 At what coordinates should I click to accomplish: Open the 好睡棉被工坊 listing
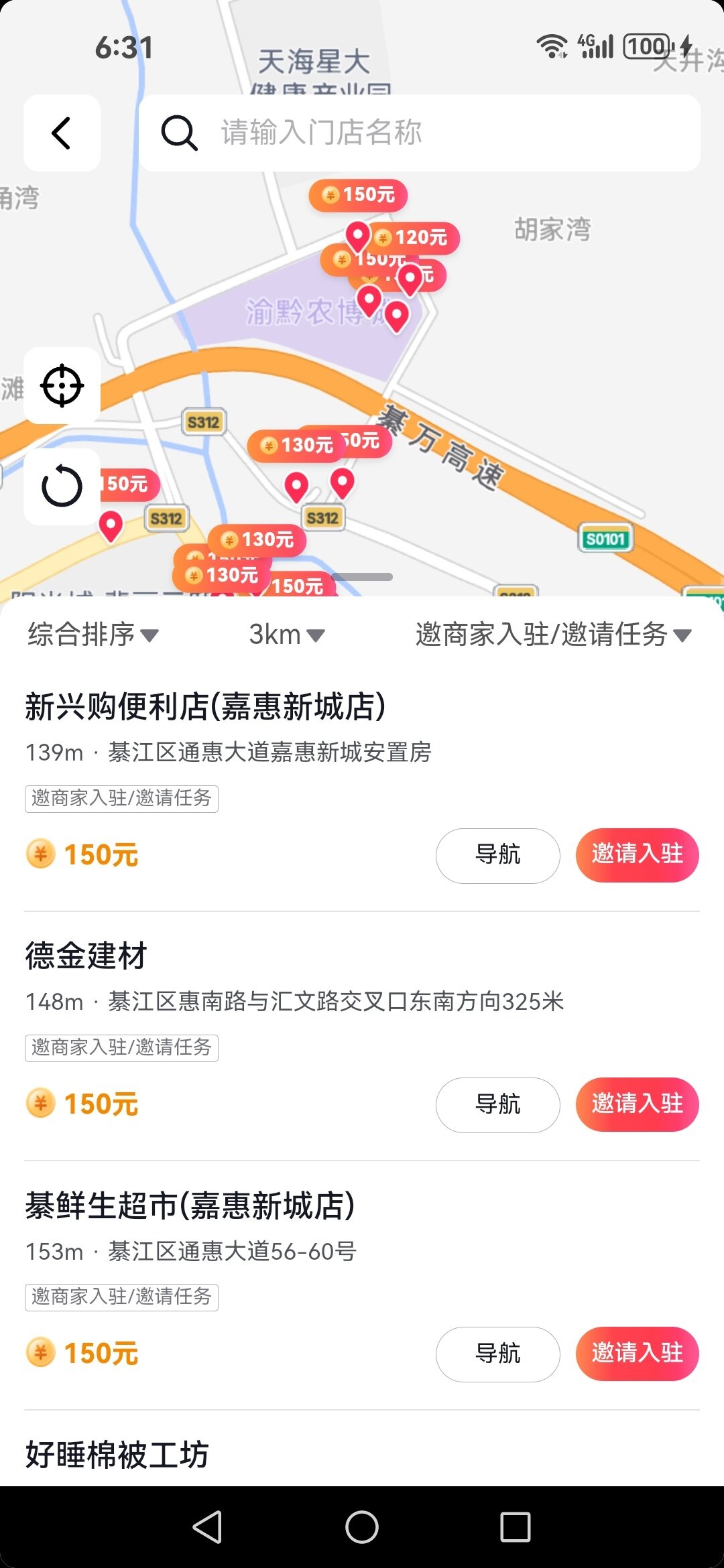coord(117,1454)
